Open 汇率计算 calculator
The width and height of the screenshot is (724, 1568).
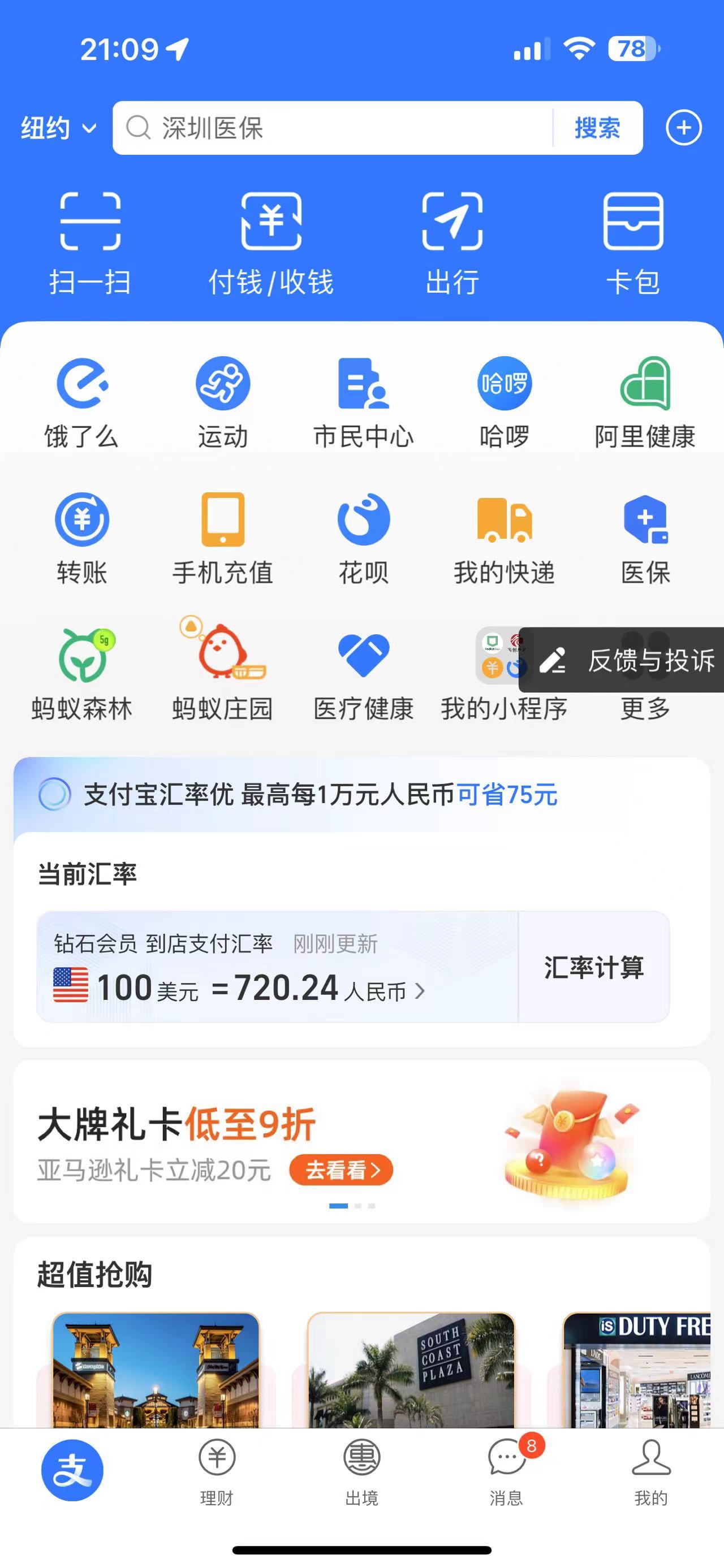pyautogui.click(x=594, y=967)
